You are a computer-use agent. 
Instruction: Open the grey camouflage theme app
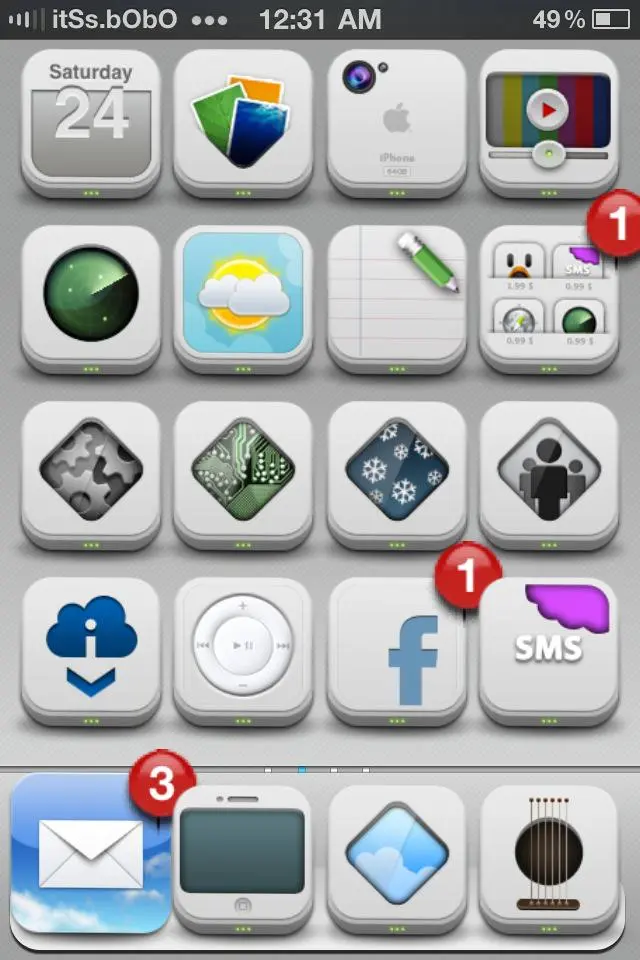(x=90, y=470)
